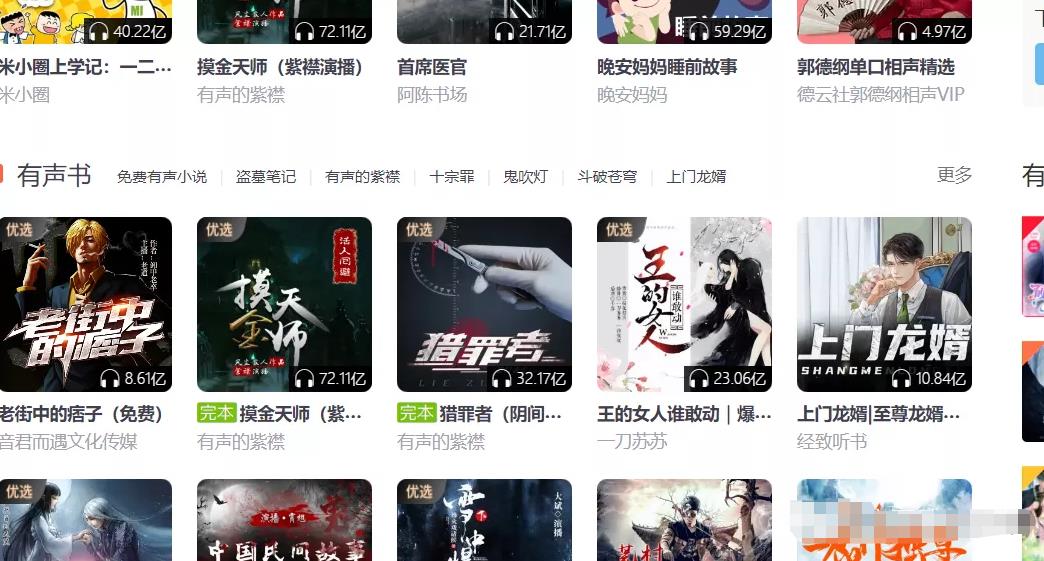Select 有声的紫襟 tag in 有声书 section
This screenshot has height=561, width=1044.
[x=362, y=177]
